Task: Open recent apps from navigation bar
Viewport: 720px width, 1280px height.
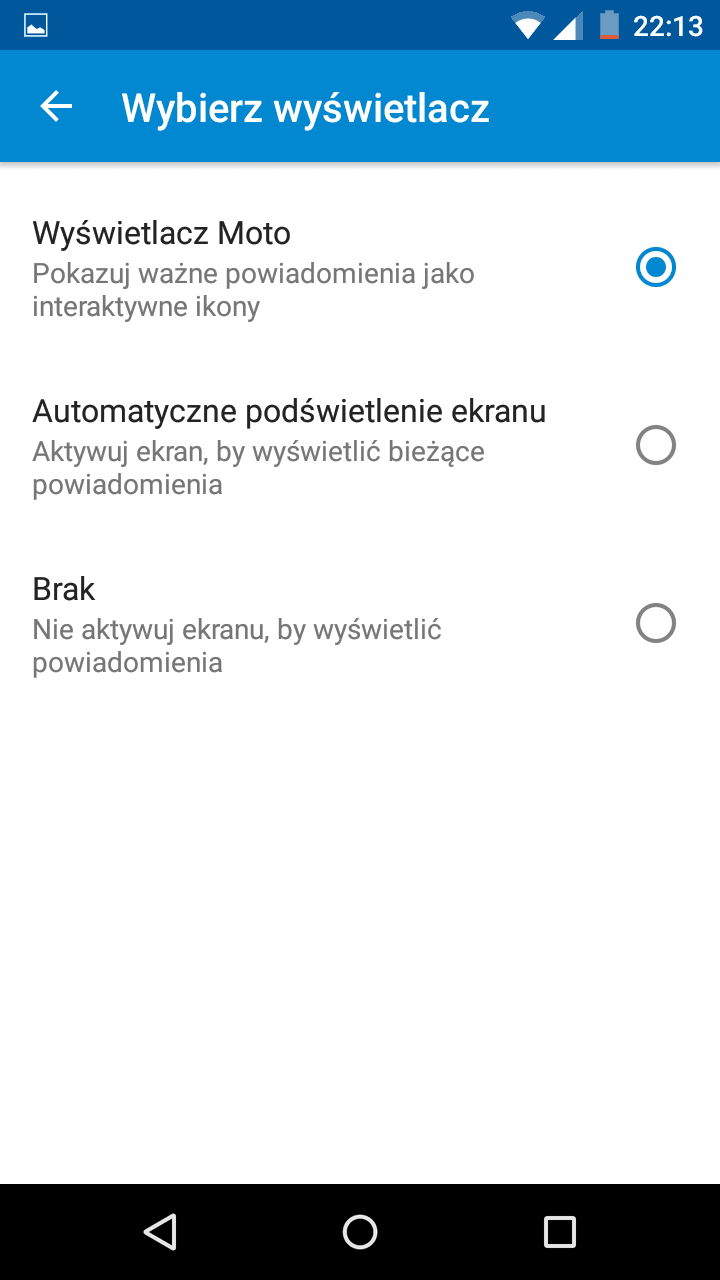Action: (x=560, y=1232)
